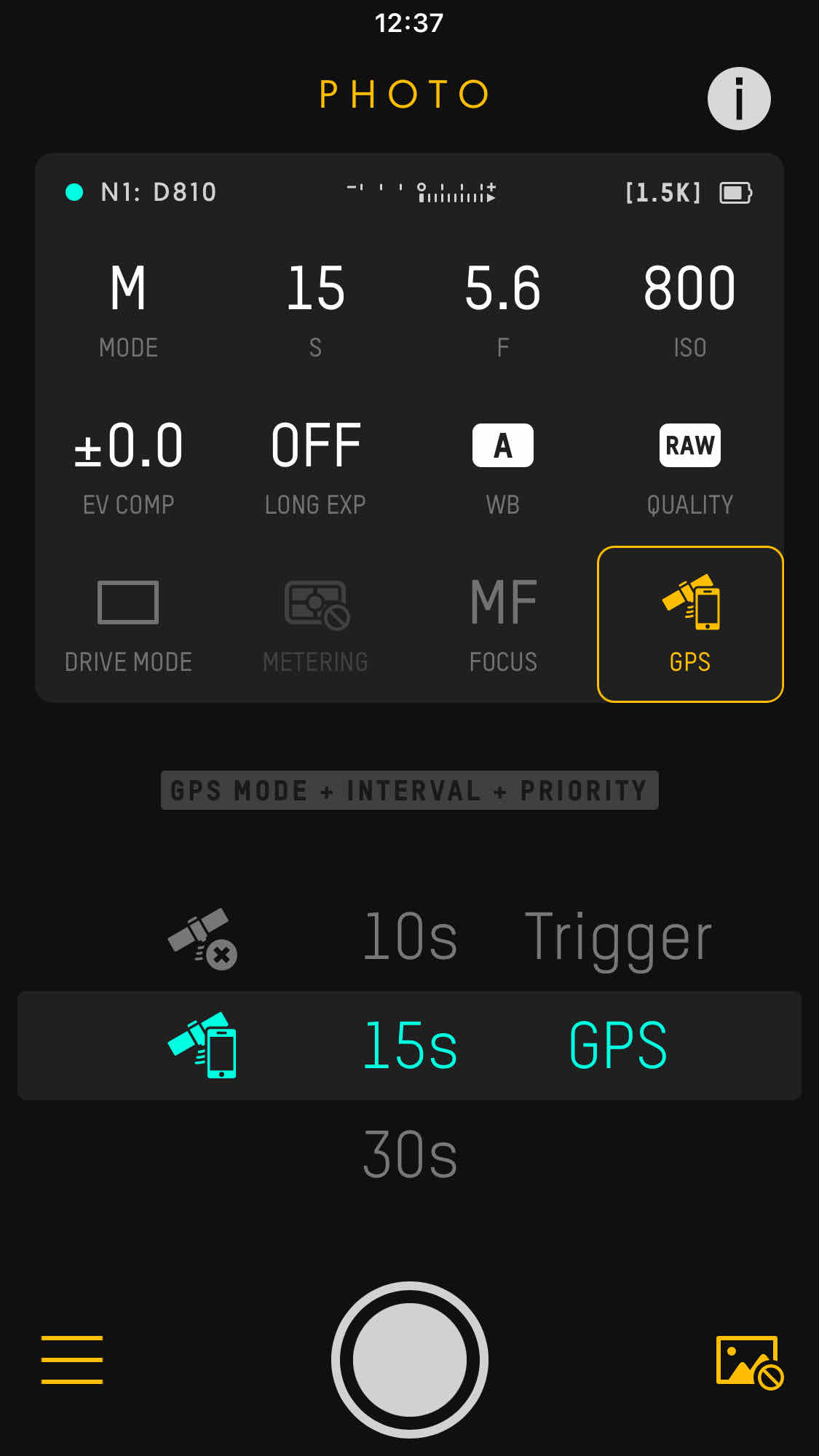
Task: Tap the shutter release button
Action: click(409, 1359)
